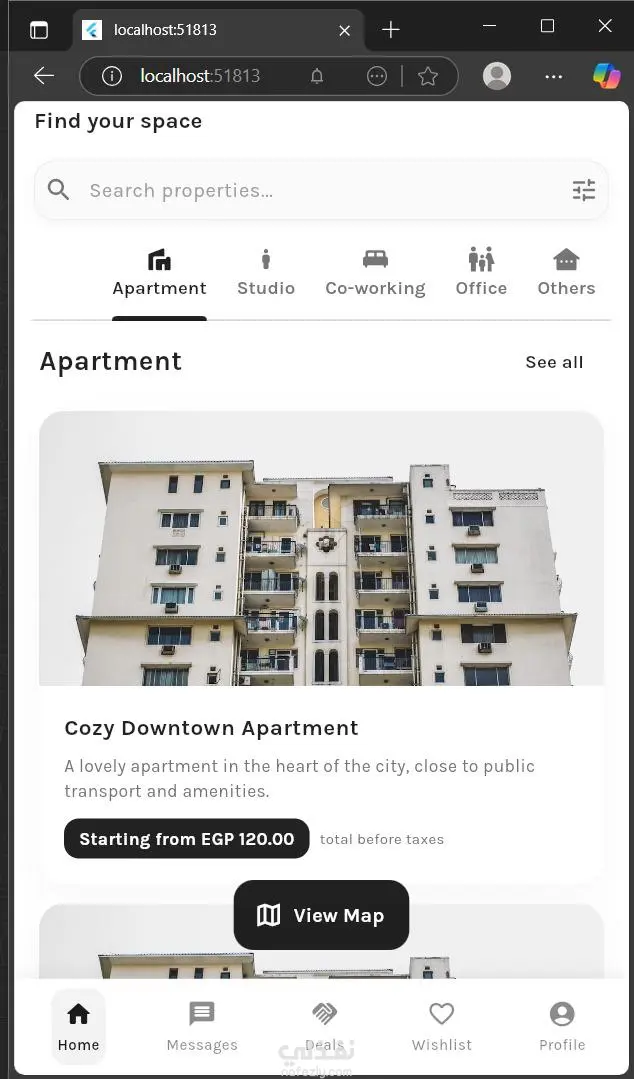The height and width of the screenshot is (1079, 634).
Task: Open the filter options icon
Action: [584, 190]
